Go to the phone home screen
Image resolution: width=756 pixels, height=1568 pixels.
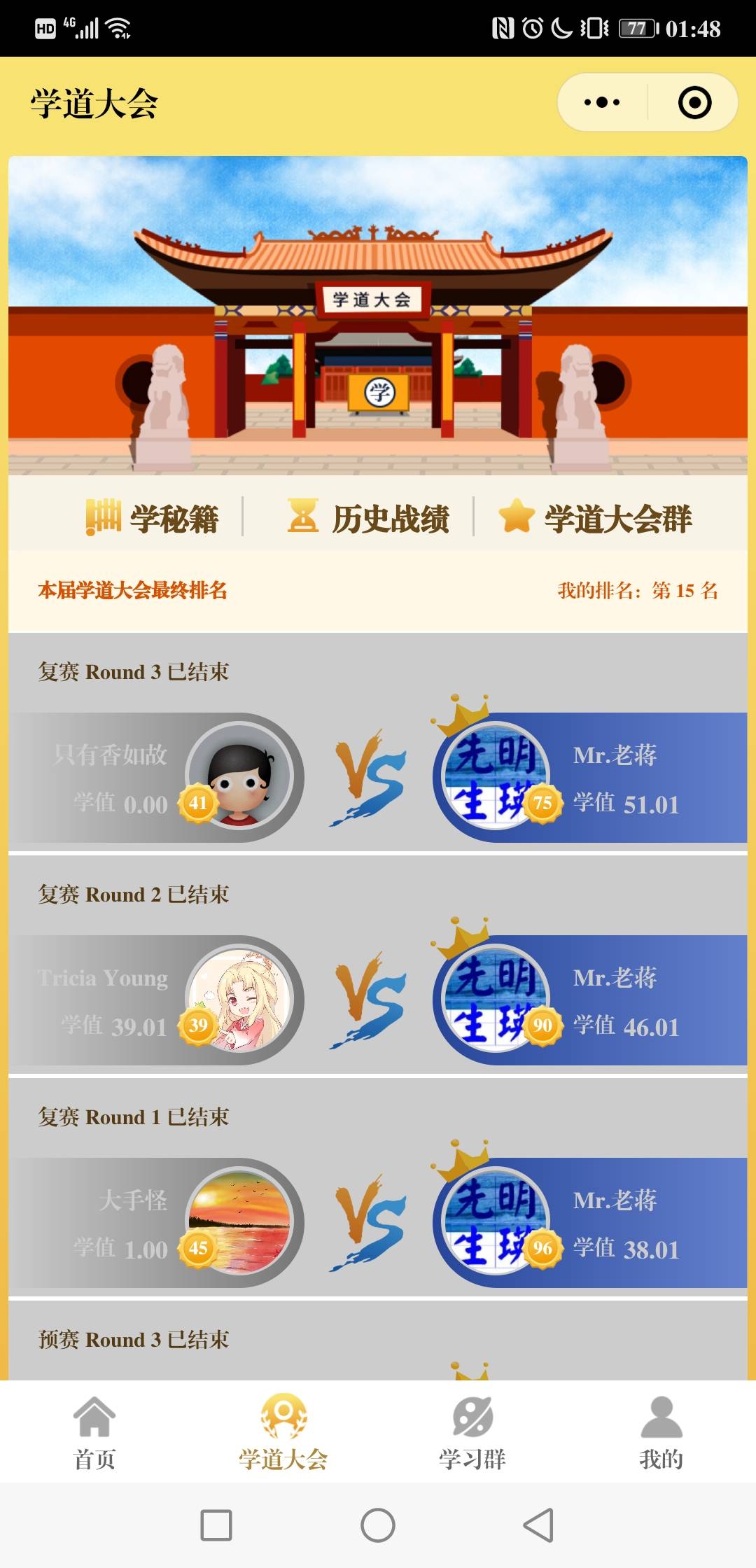point(378,1525)
